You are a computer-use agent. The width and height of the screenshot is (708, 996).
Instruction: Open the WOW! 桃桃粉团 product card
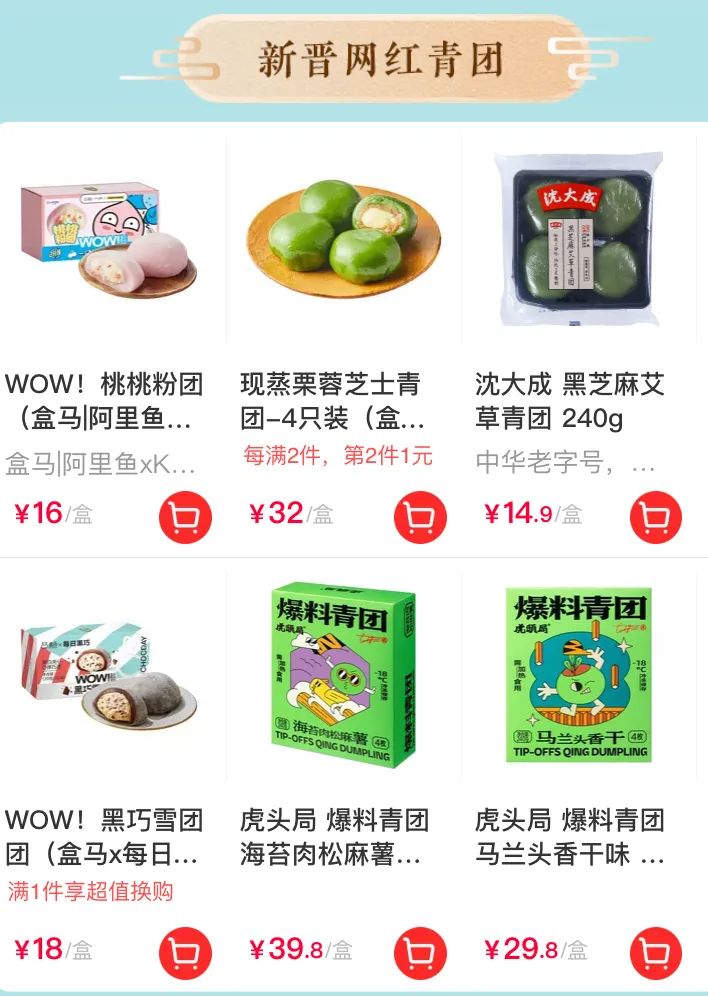(x=110, y=250)
